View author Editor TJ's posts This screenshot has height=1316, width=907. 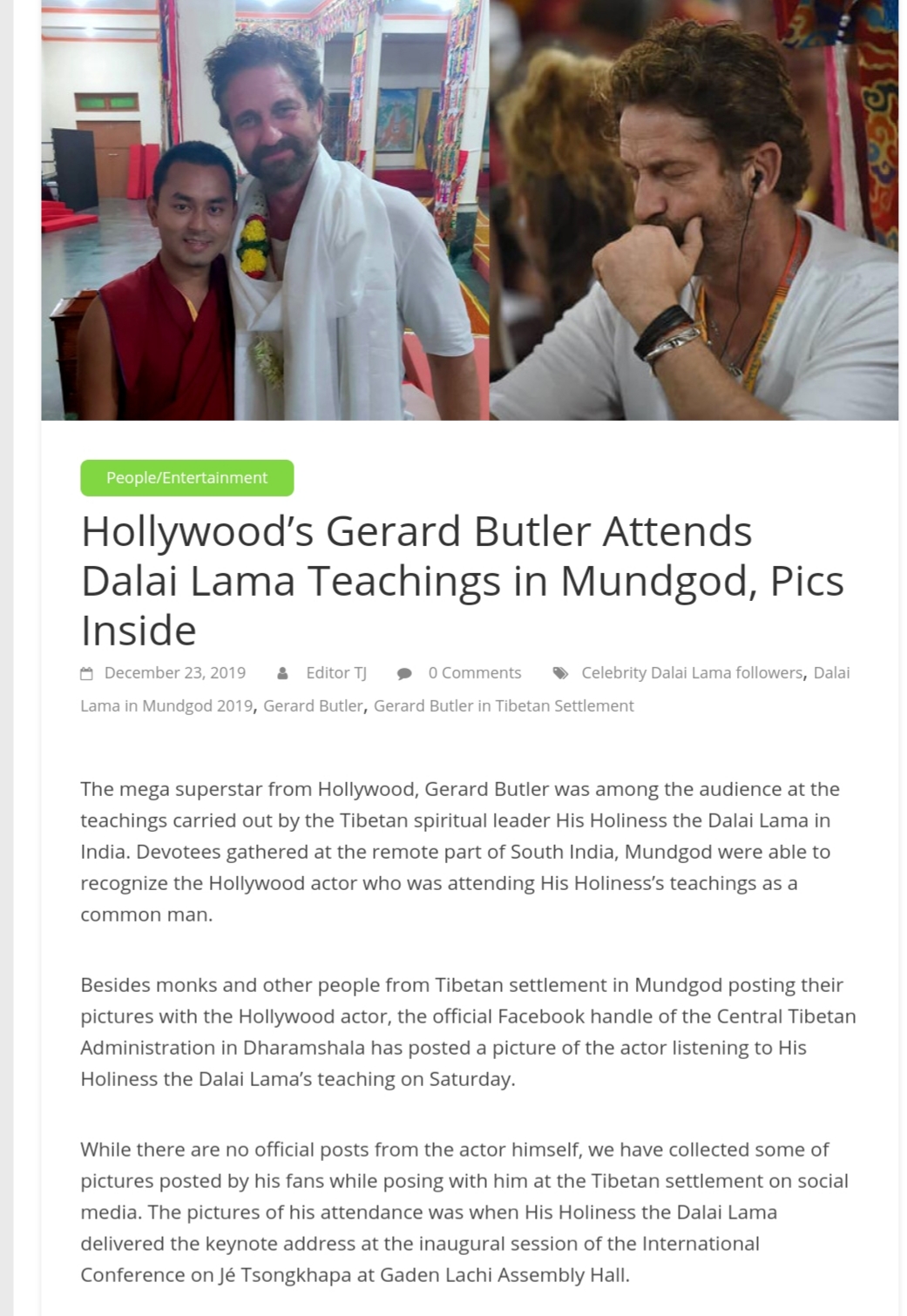(x=335, y=672)
